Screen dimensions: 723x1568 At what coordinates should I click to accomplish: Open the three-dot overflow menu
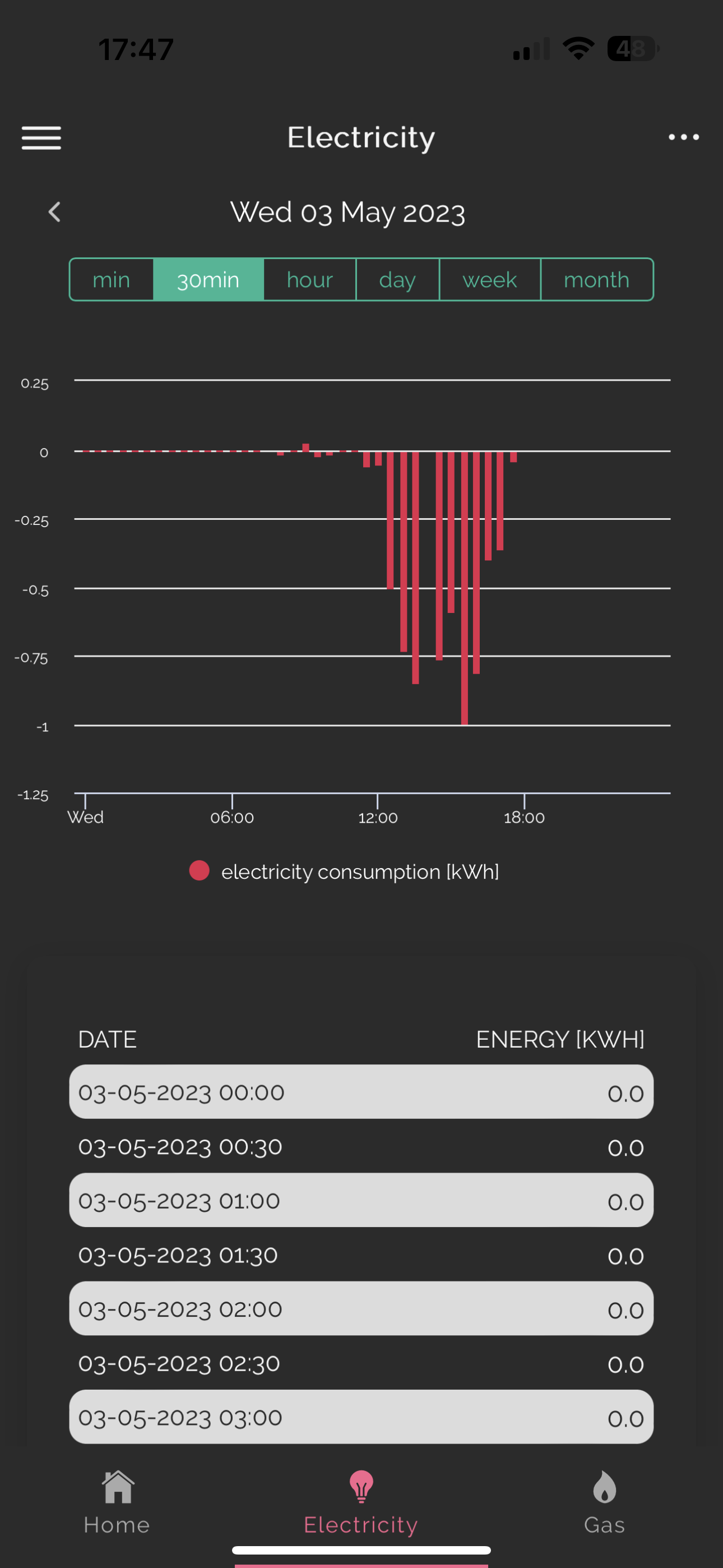pos(683,137)
